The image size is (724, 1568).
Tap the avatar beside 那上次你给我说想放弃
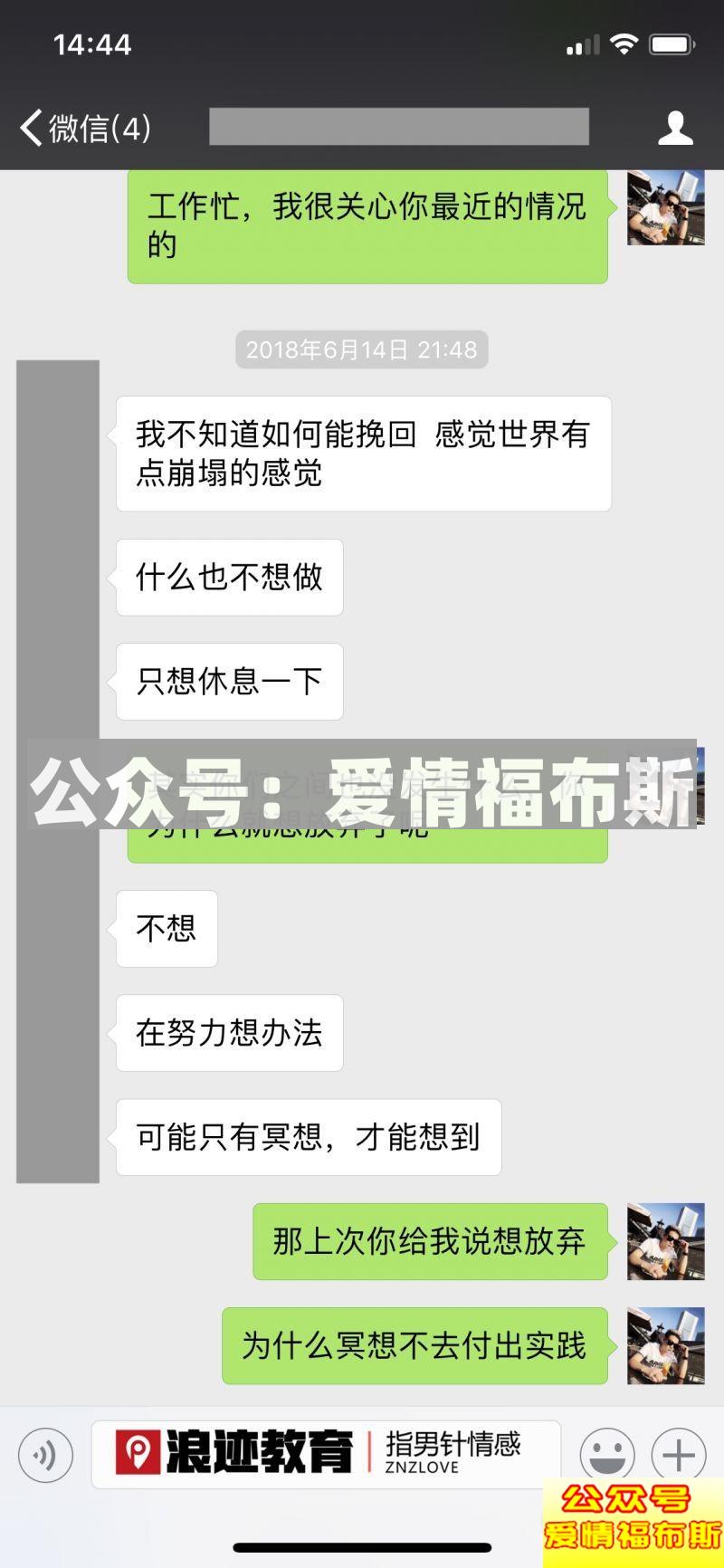click(665, 1243)
